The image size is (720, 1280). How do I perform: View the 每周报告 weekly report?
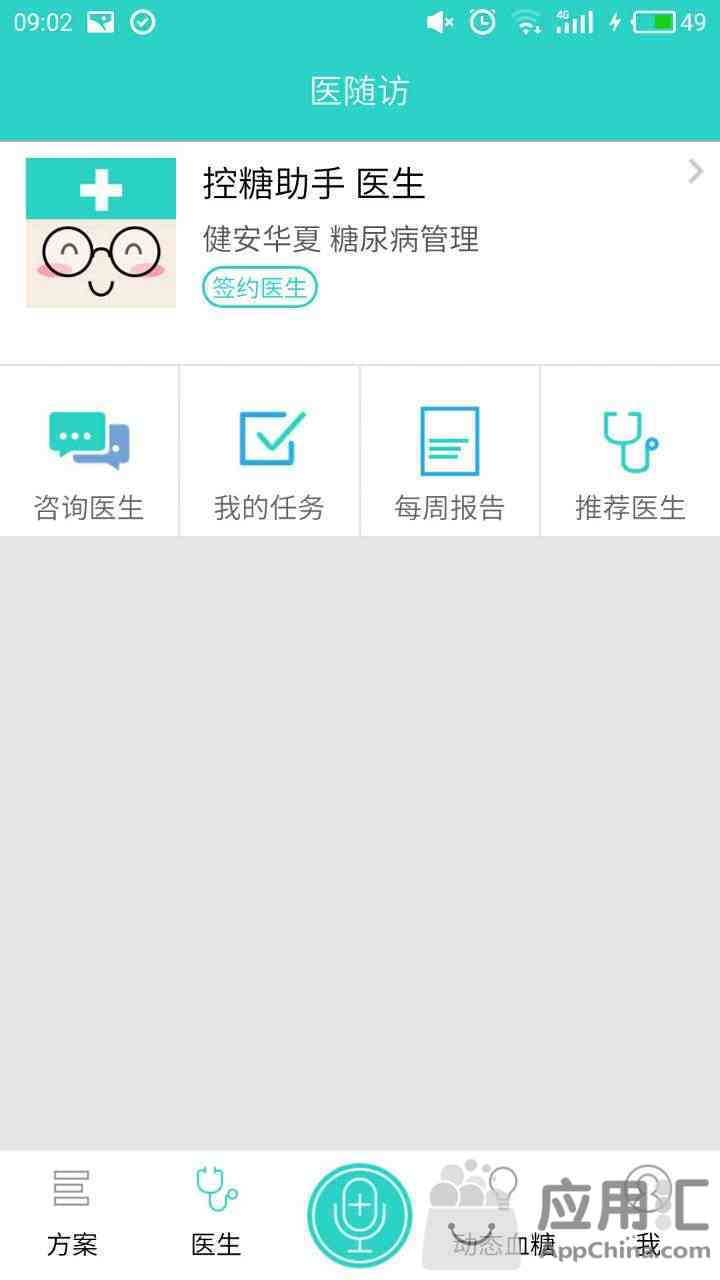[x=449, y=452]
